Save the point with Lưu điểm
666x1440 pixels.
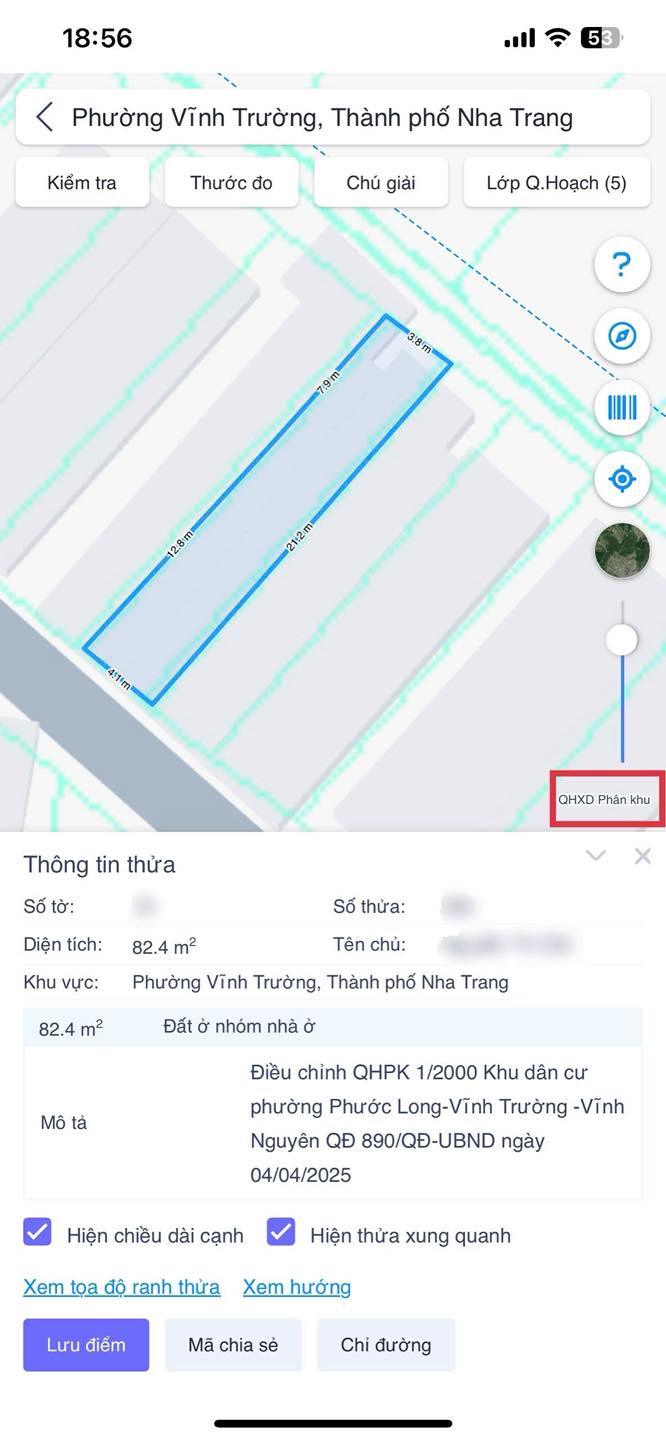pyautogui.click(x=86, y=1345)
